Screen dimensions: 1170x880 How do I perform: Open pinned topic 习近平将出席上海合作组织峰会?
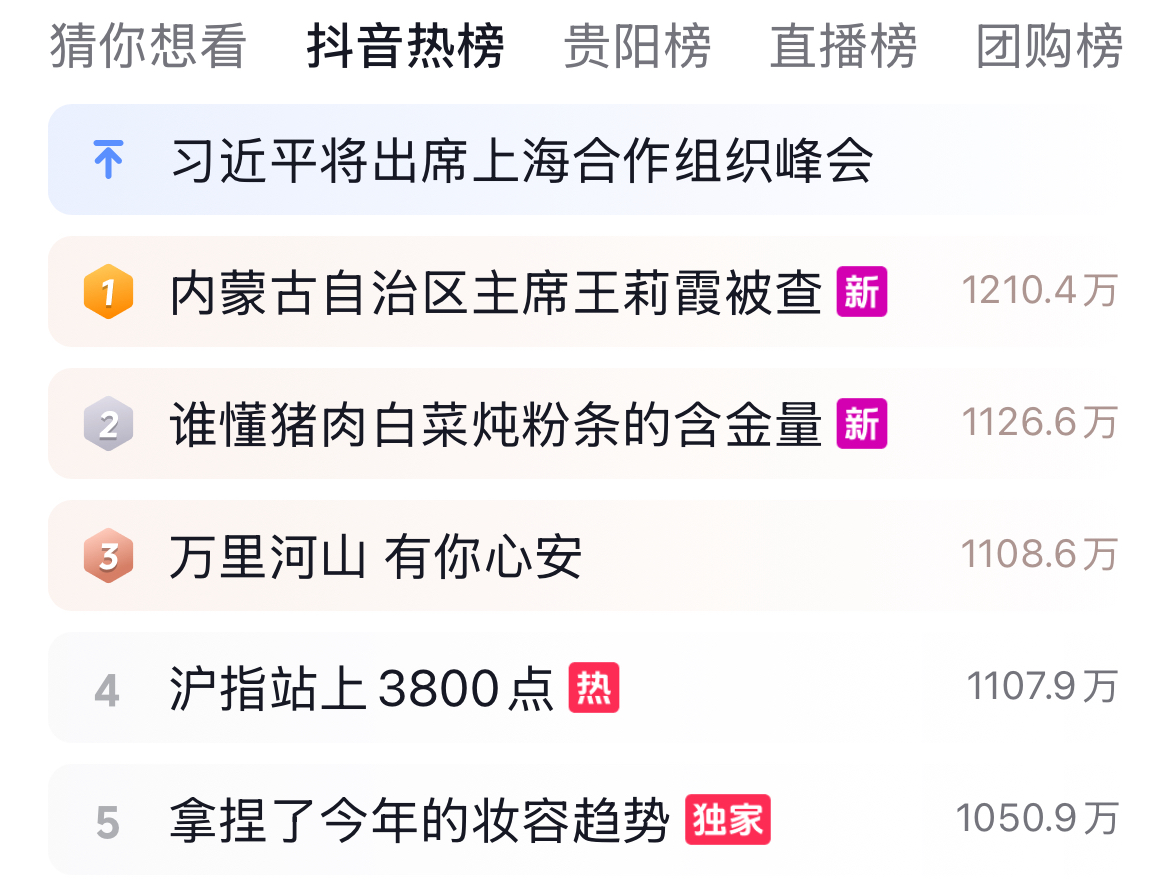tap(522, 160)
